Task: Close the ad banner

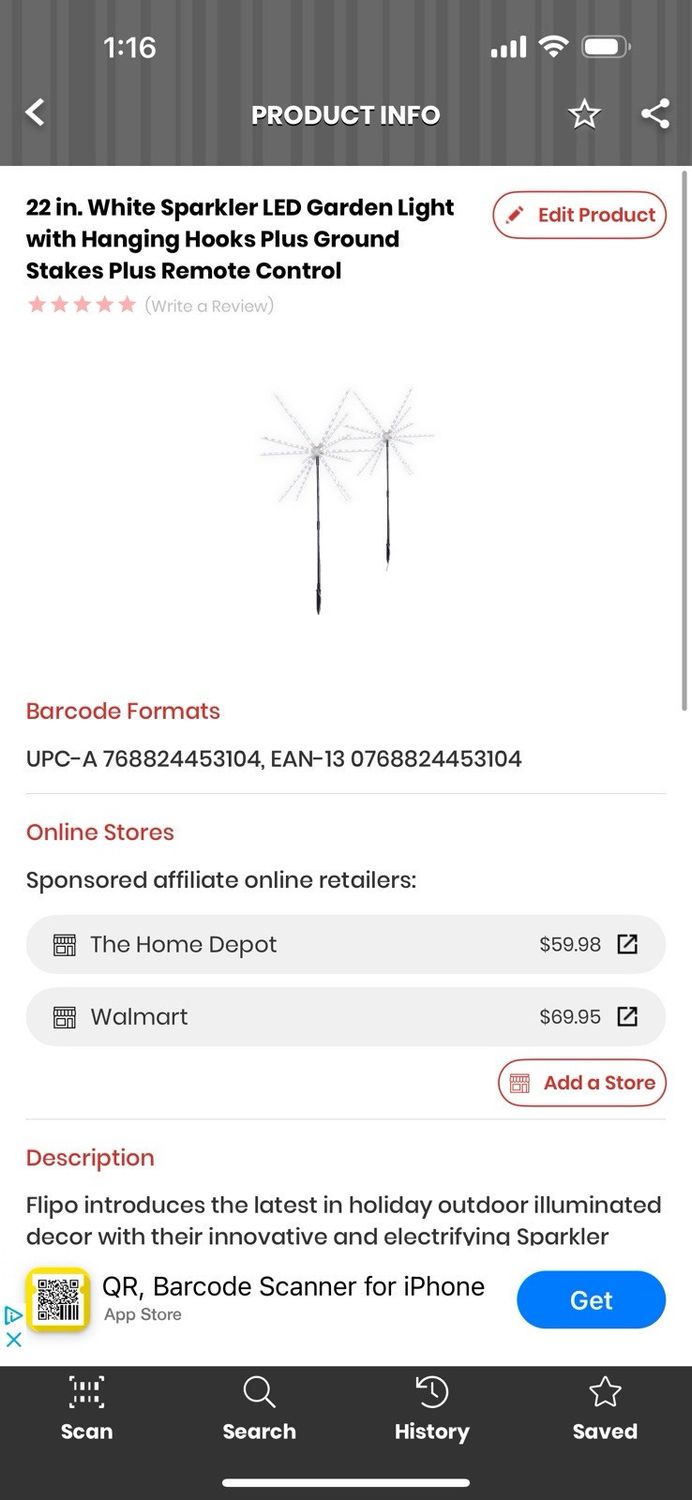Action: [x=14, y=1340]
